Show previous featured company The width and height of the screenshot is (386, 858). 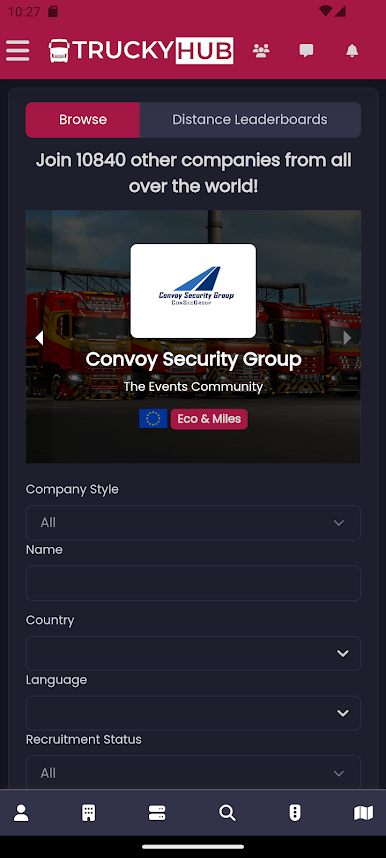pos(39,338)
